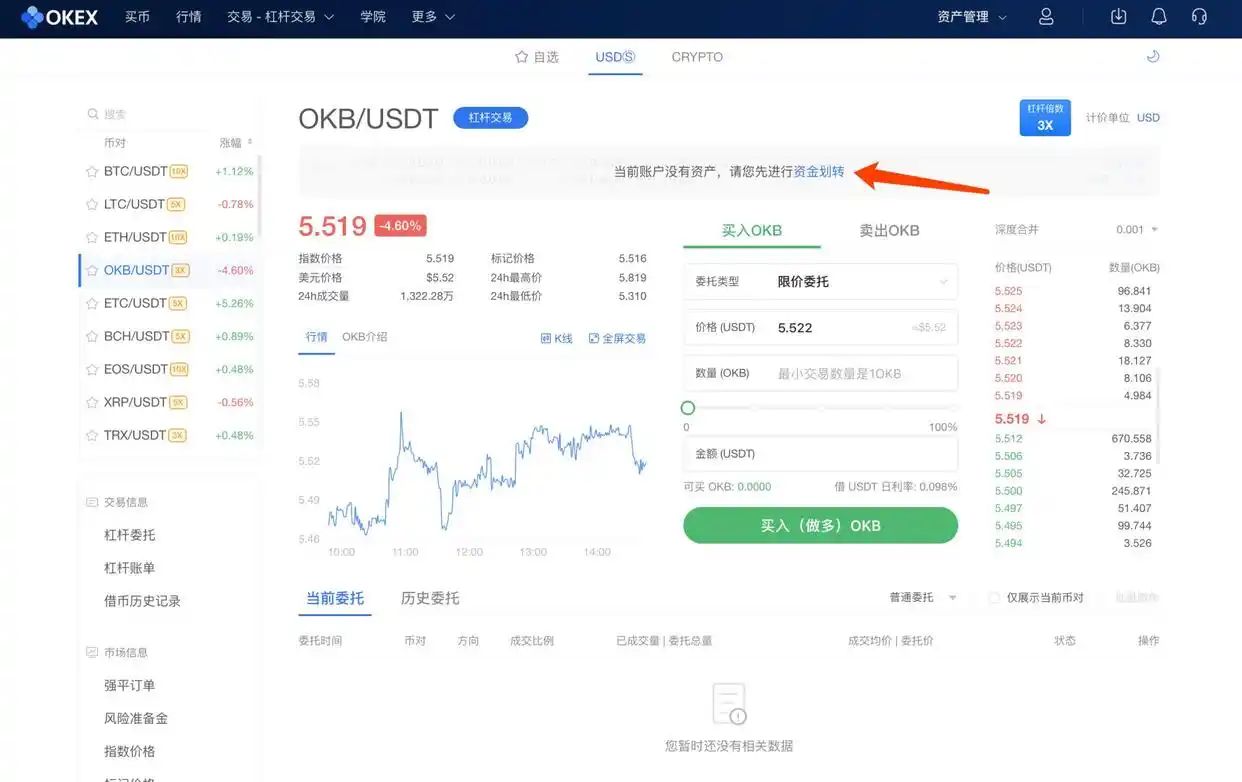Viewport: 1242px width, 782px height.
Task: Switch to 历史委托 order history tab
Action: tap(430, 598)
